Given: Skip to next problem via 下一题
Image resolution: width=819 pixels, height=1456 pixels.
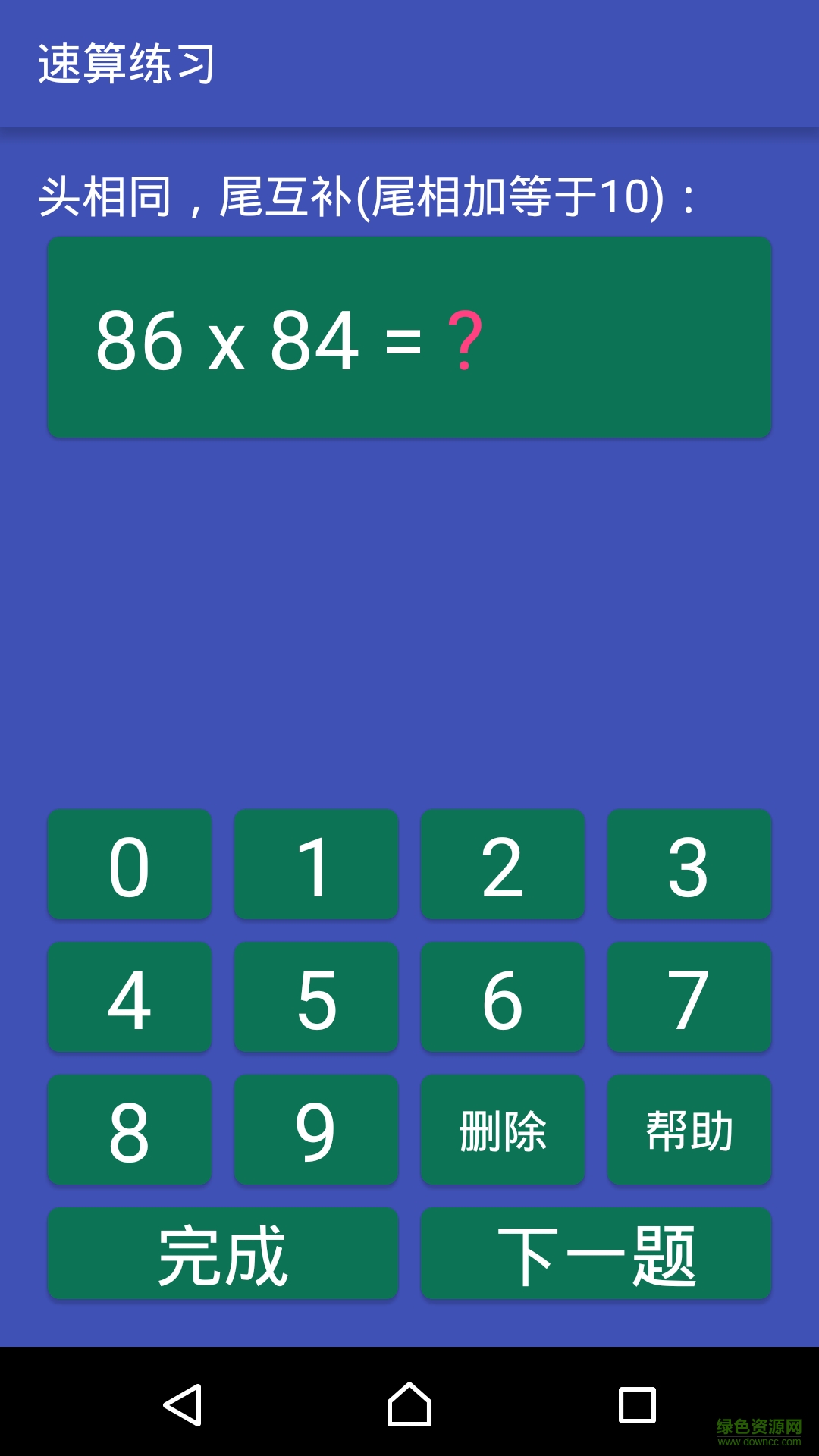Looking at the screenshot, I should point(596,1254).
